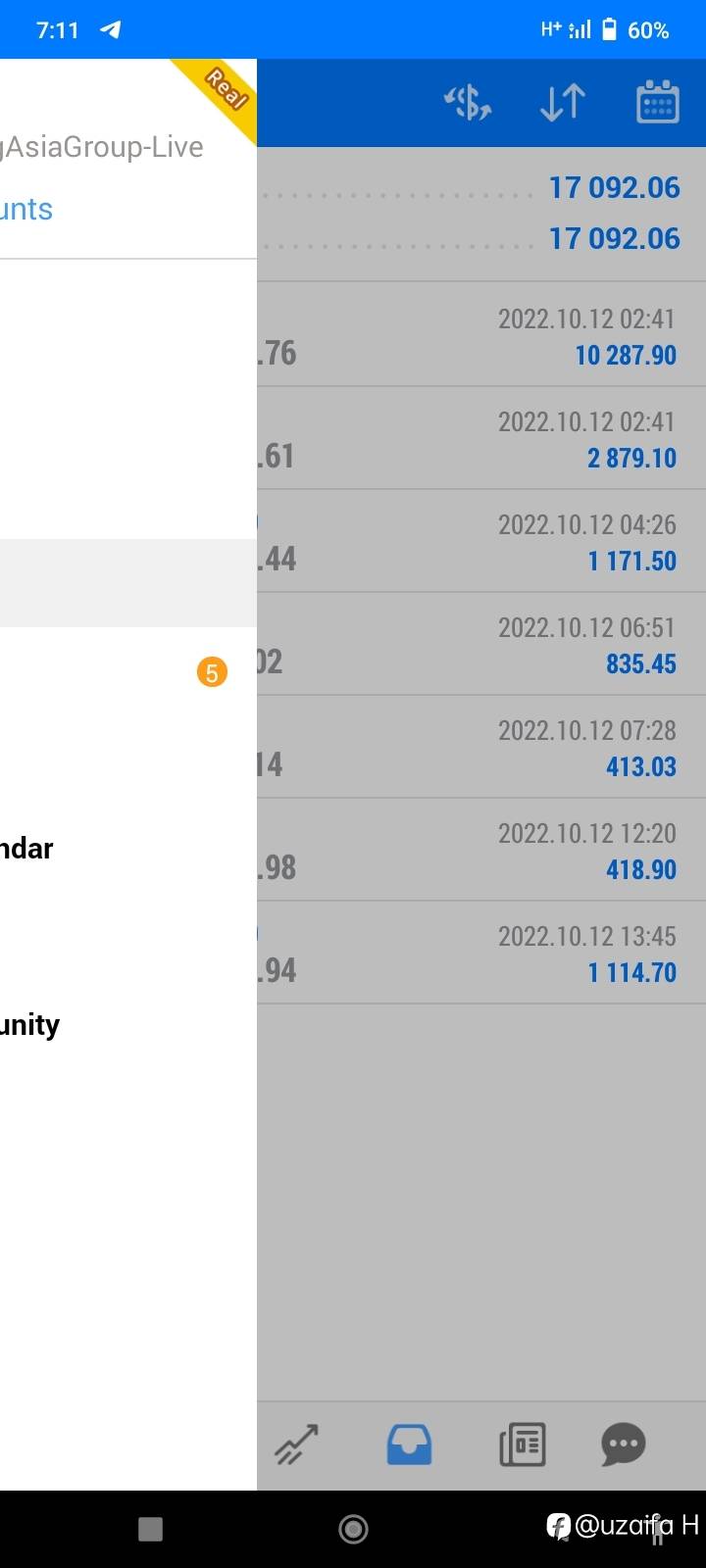The width and height of the screenshot is (706, 1568).
Task: Open the drawer item with the 5 badge
Action: click(x=128, y=672)
